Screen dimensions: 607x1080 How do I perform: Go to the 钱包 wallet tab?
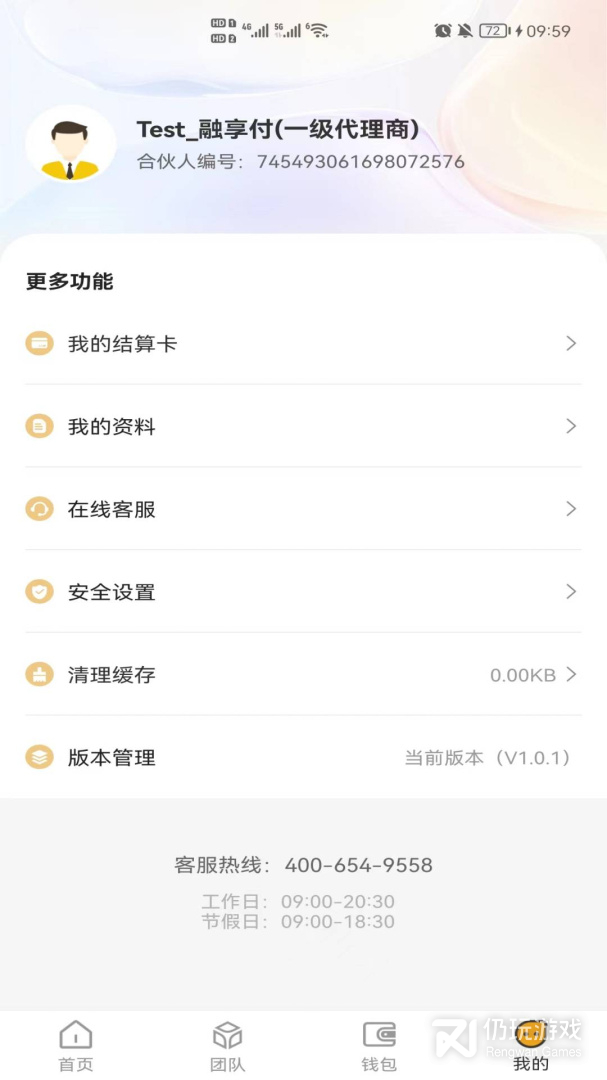[379, 1046]
